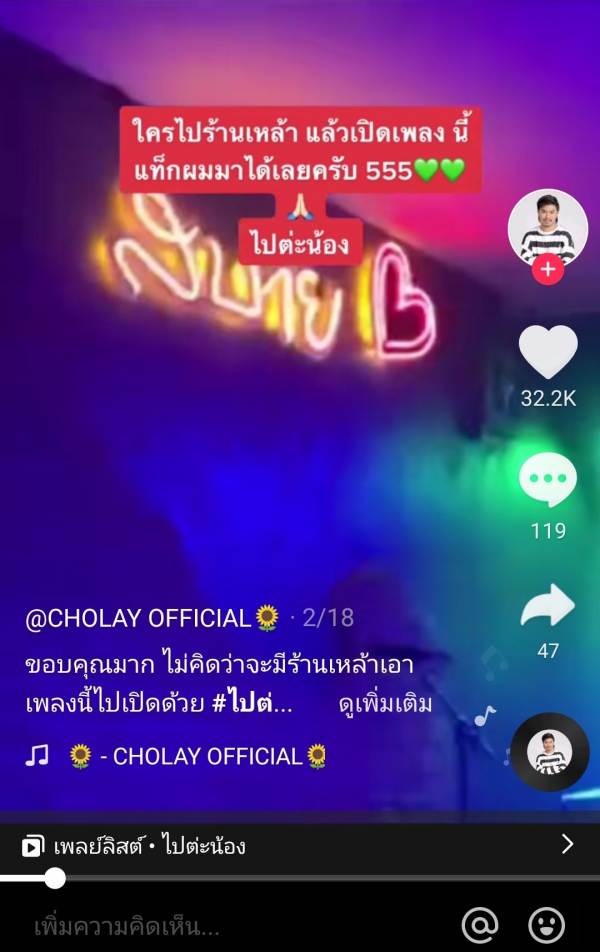Like this video with heart icon

click(547, 352)
